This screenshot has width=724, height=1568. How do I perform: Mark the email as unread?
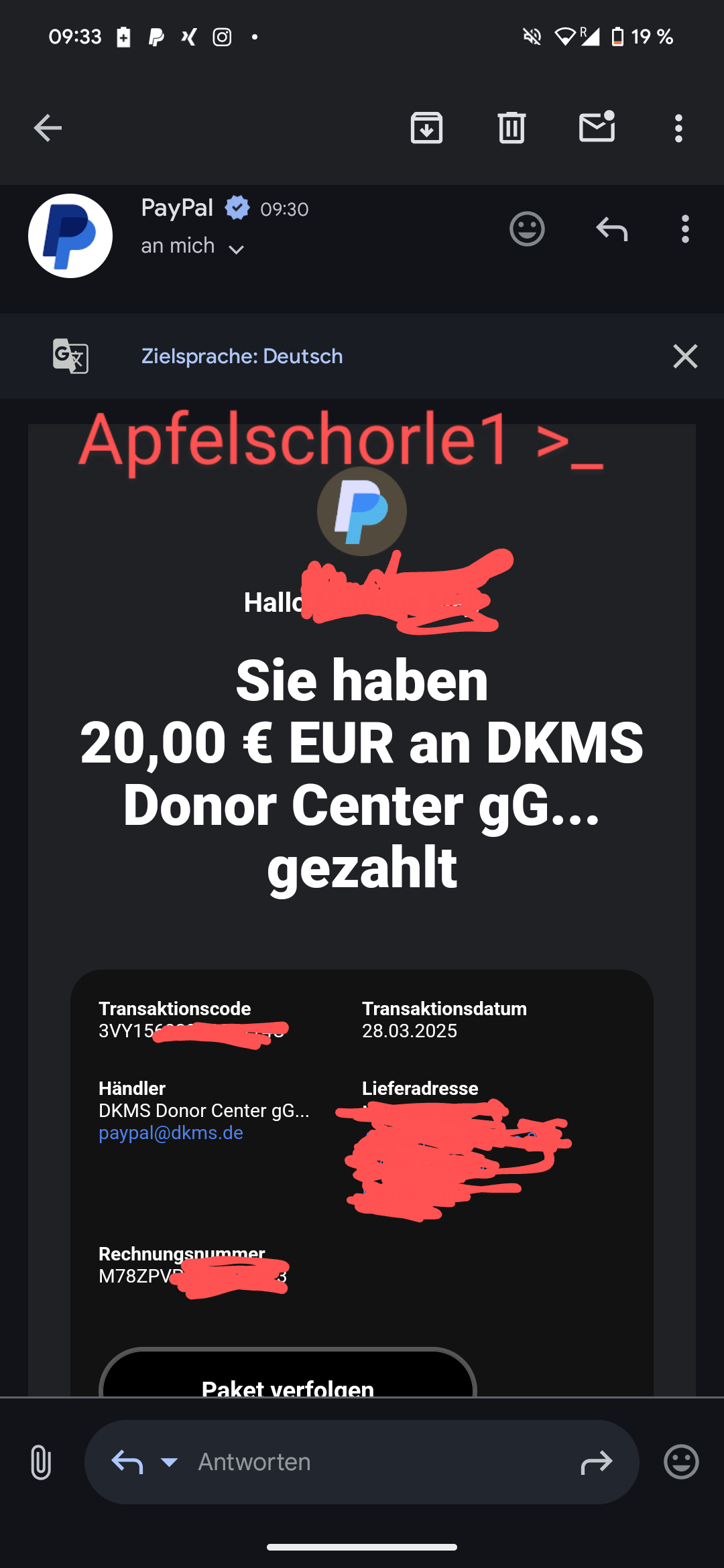[597, 127]
